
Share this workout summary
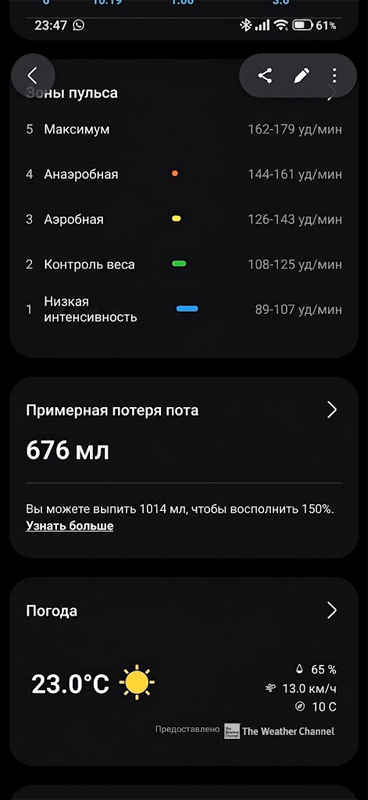click(x=264, y=76)
